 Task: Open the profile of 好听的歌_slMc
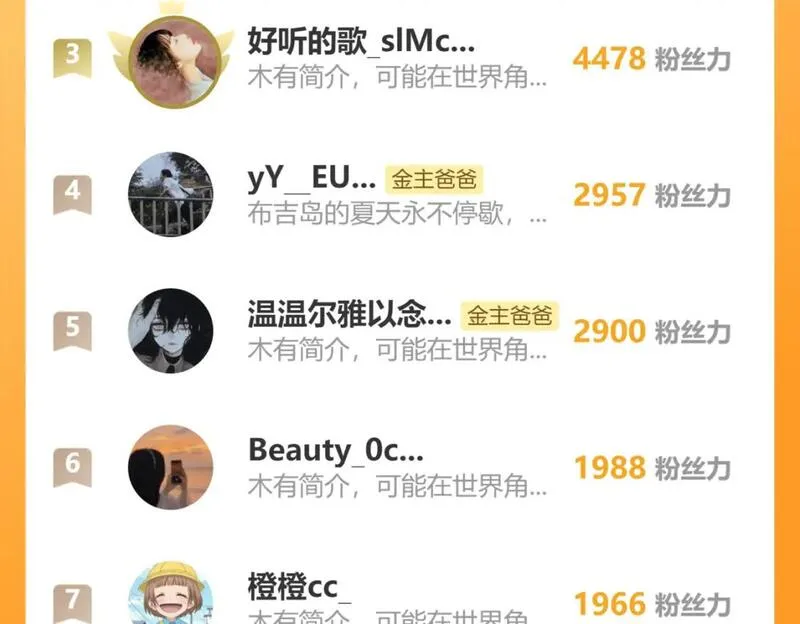click(360, 44)
